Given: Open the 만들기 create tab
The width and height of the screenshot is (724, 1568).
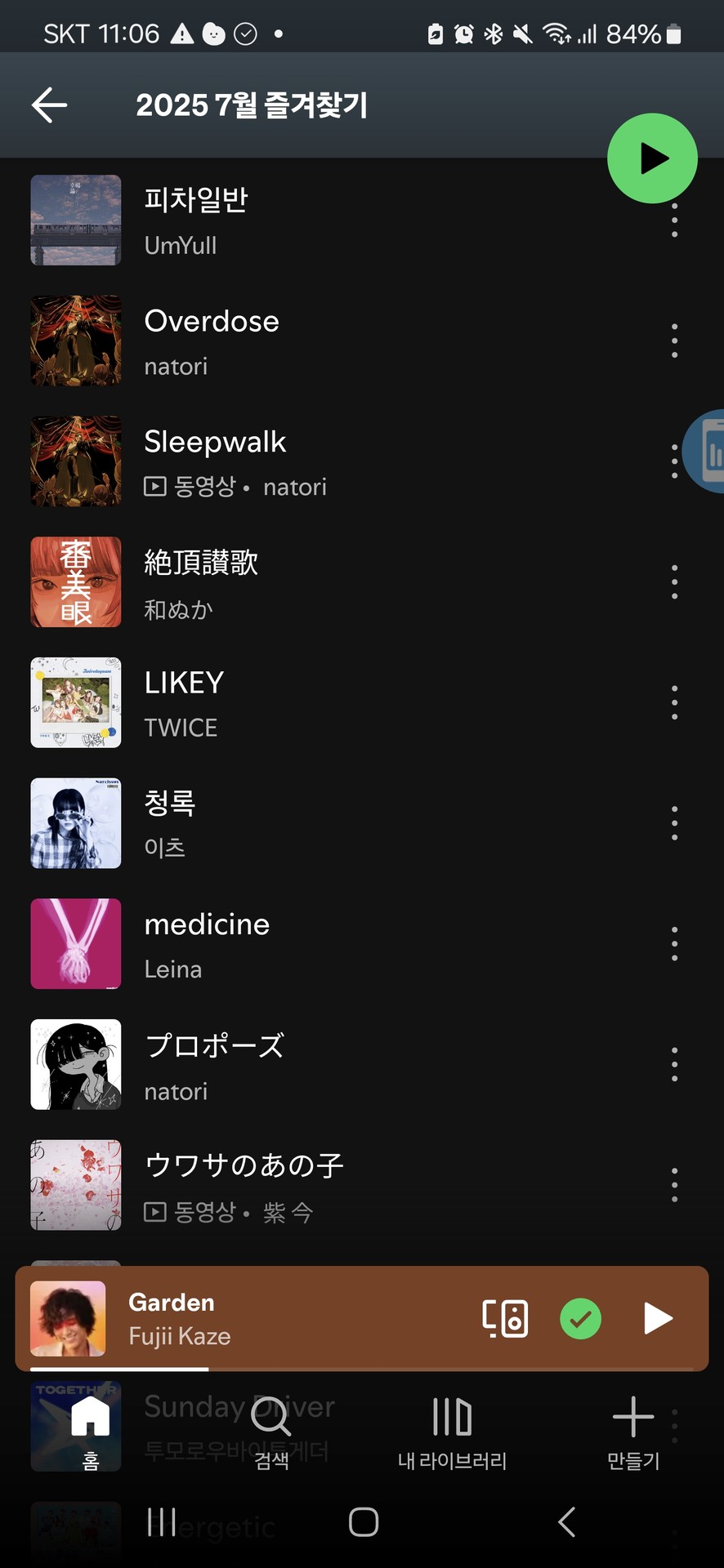Looking at the screenshot, I should pyautogui.click(x=633, y=1430).
